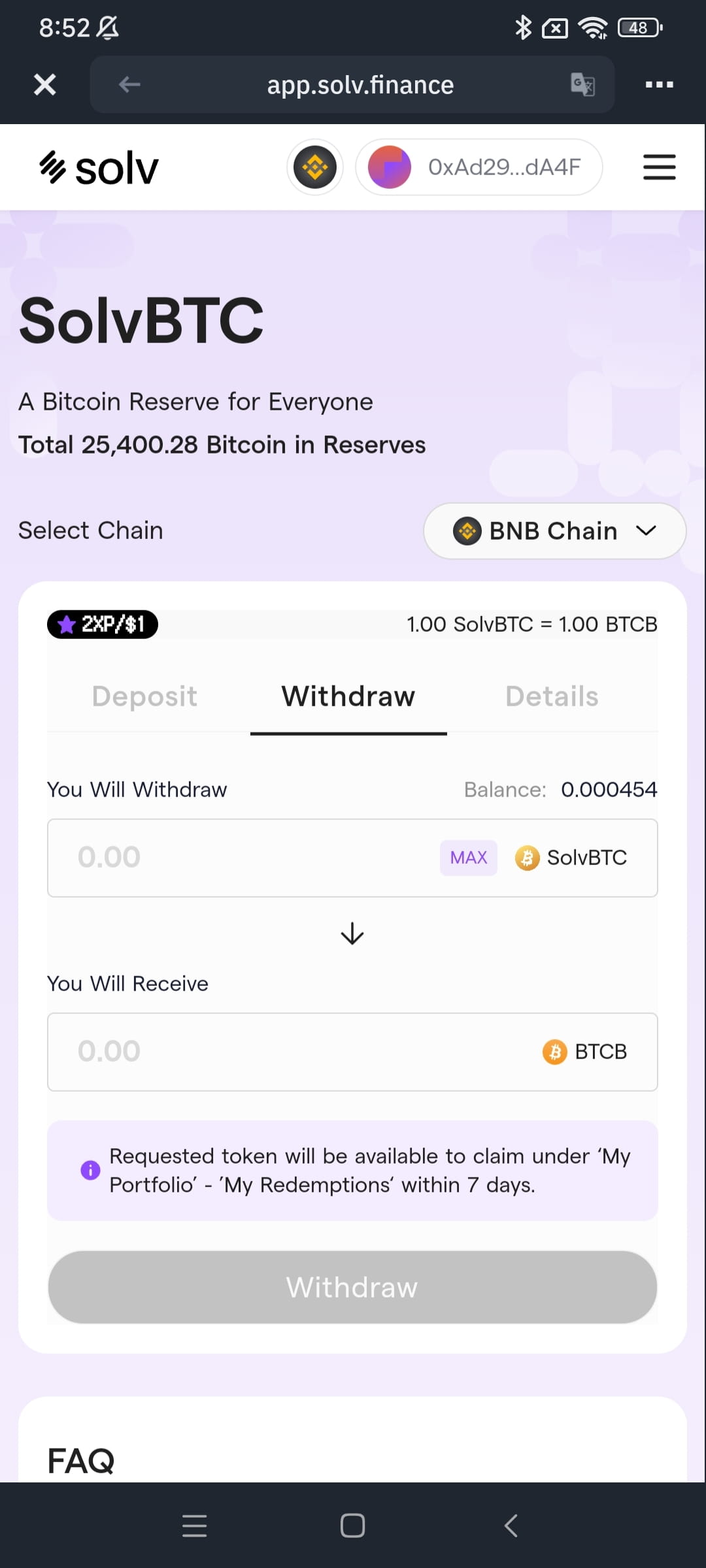This screenshot has width=706, height=1568.
Task: Tap the gray Withdraw button
Action: click(352, 1287)
